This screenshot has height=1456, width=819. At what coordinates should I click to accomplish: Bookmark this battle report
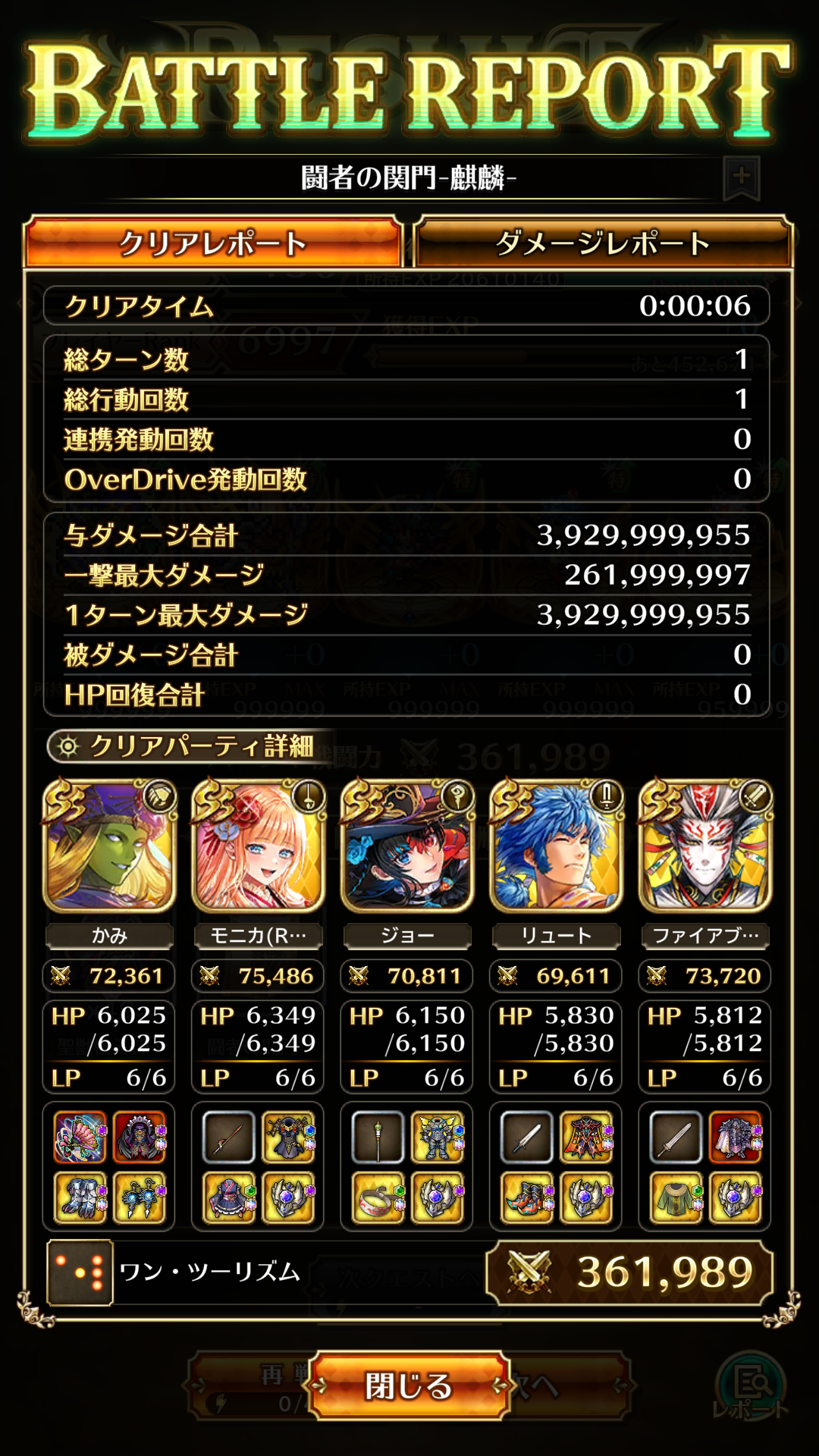pos(741,179)
